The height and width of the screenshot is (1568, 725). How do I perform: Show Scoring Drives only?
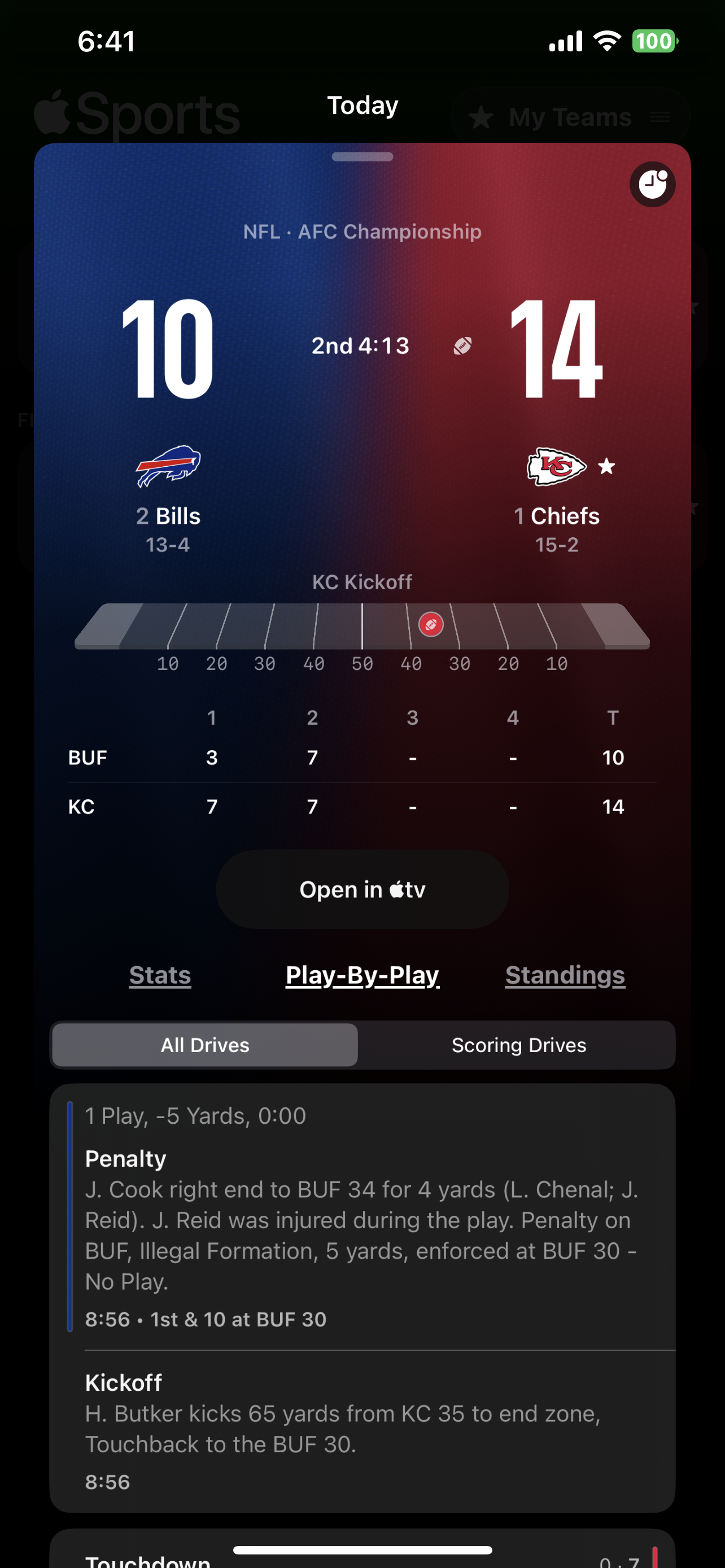pyautogui.click(x=519, y=1045)
